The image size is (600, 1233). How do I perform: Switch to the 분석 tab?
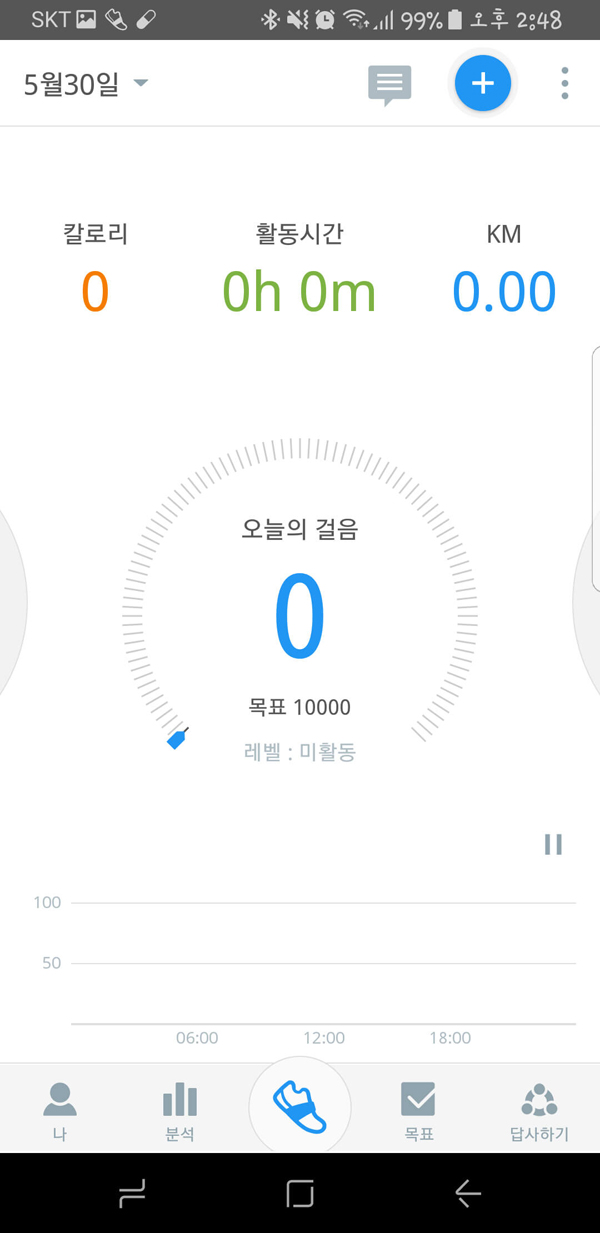(x=180, y=1110)
